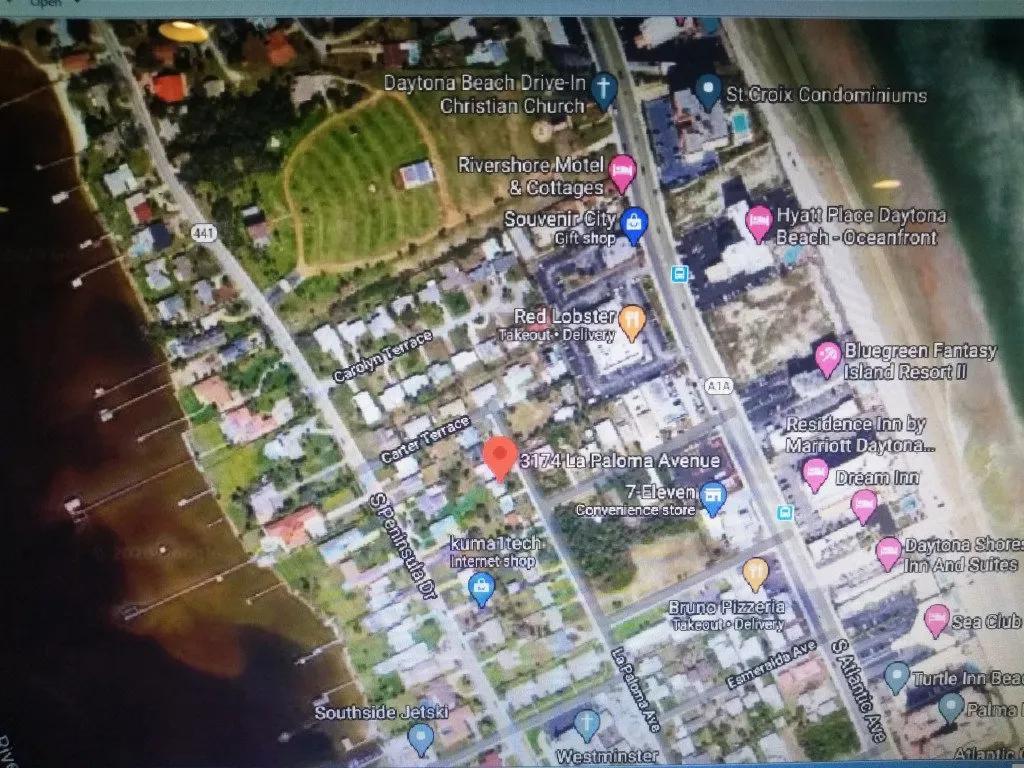
Task: Select the Westminster church marker
Action: [x=587, y=725]
